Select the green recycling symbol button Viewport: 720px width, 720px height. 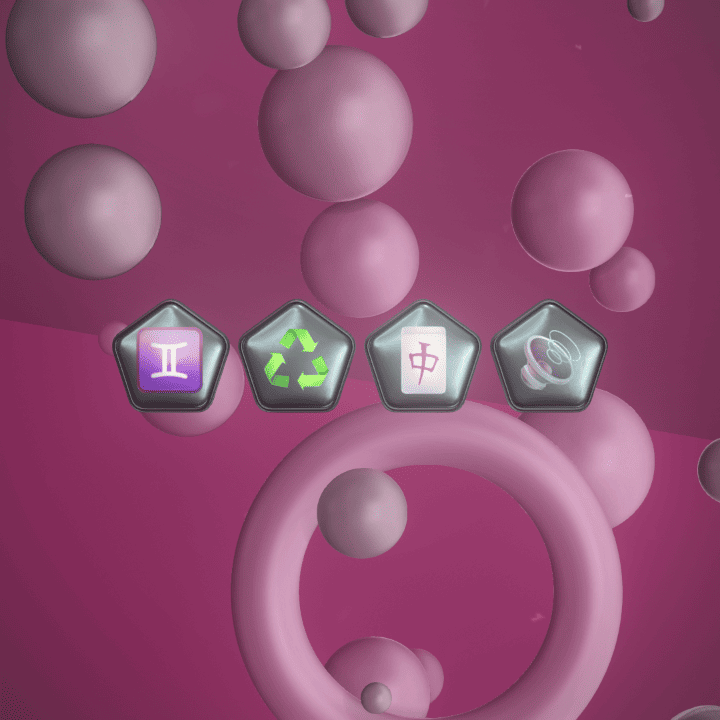[297, 359]
